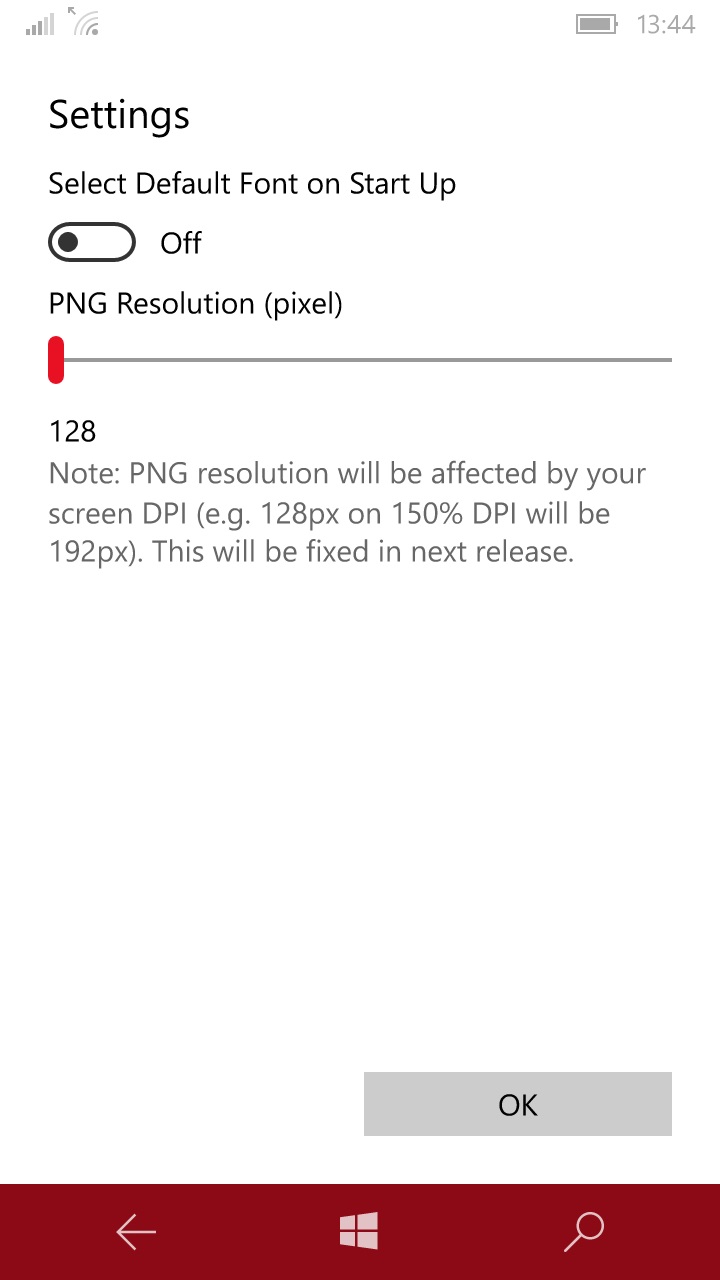Open search via the magnifier key
Screen dimensions: 720x1280
584,1232
